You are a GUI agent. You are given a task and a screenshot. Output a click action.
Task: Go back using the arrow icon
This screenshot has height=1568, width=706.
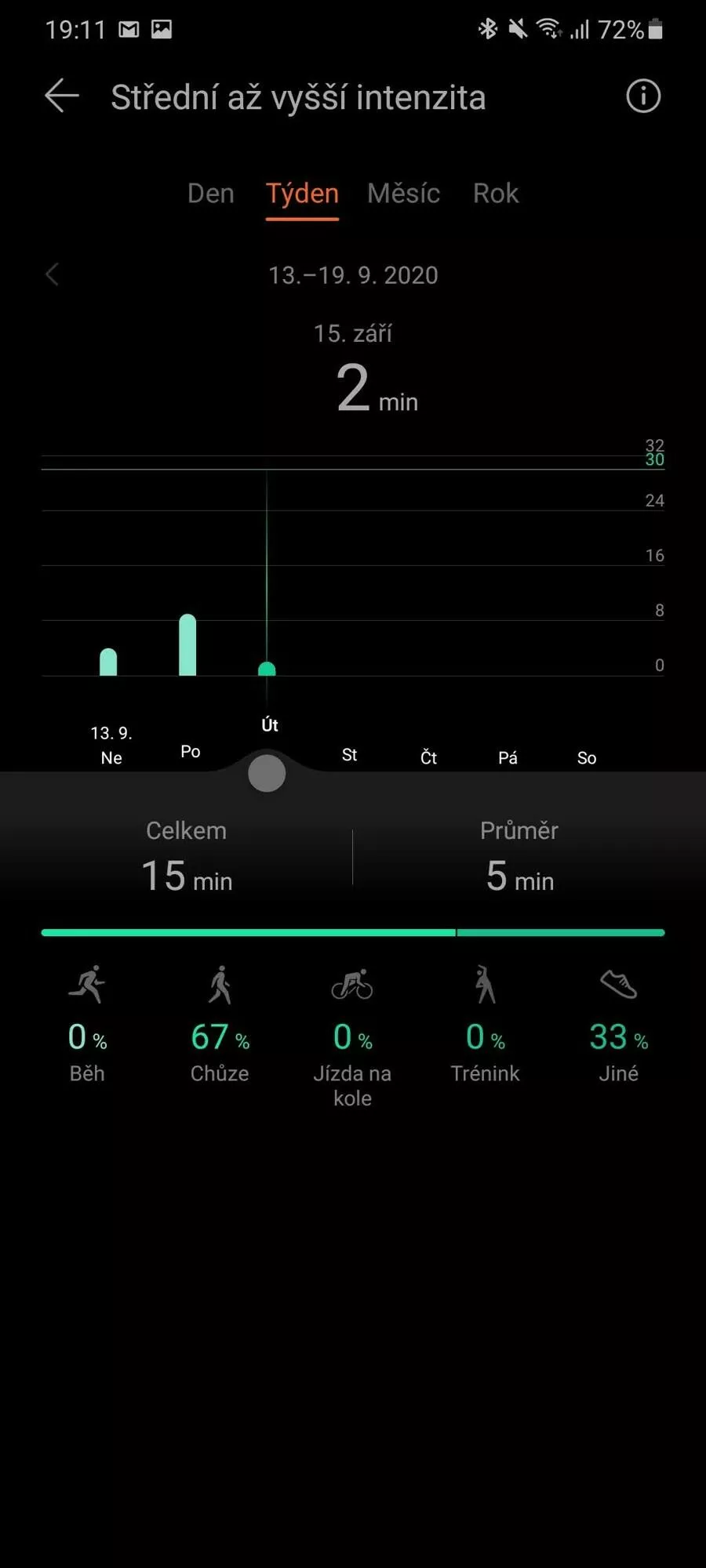[x=62, y=96]
